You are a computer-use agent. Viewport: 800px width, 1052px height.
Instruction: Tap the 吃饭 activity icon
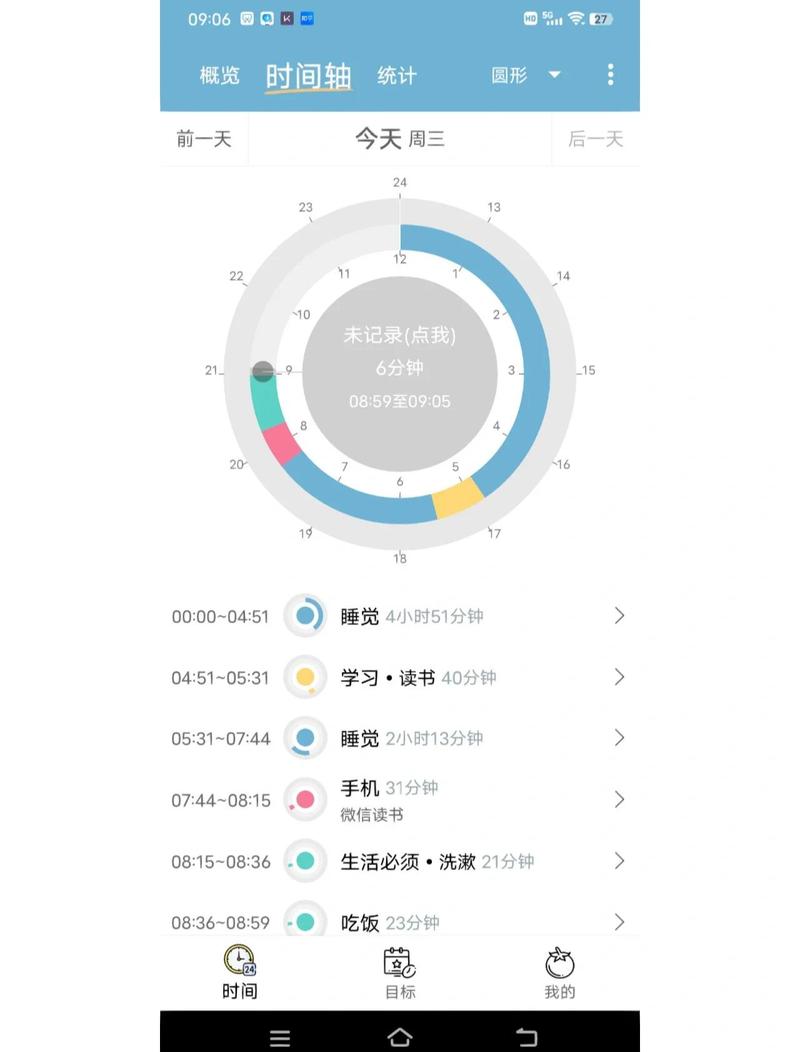305,922
